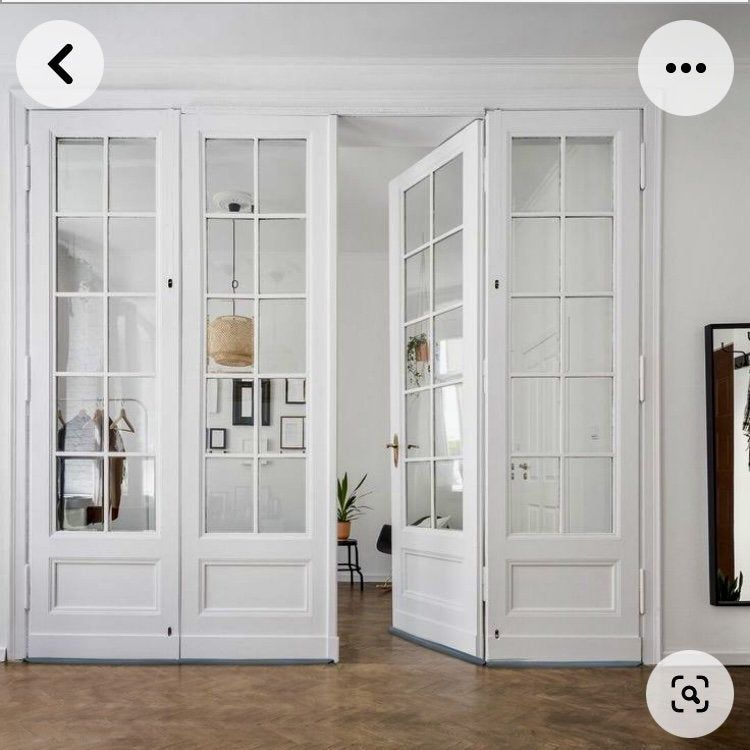Start visual search with the lens icon
Viewport: 750px width, 750px height.
pyautogui.click(x=689, y=693)
